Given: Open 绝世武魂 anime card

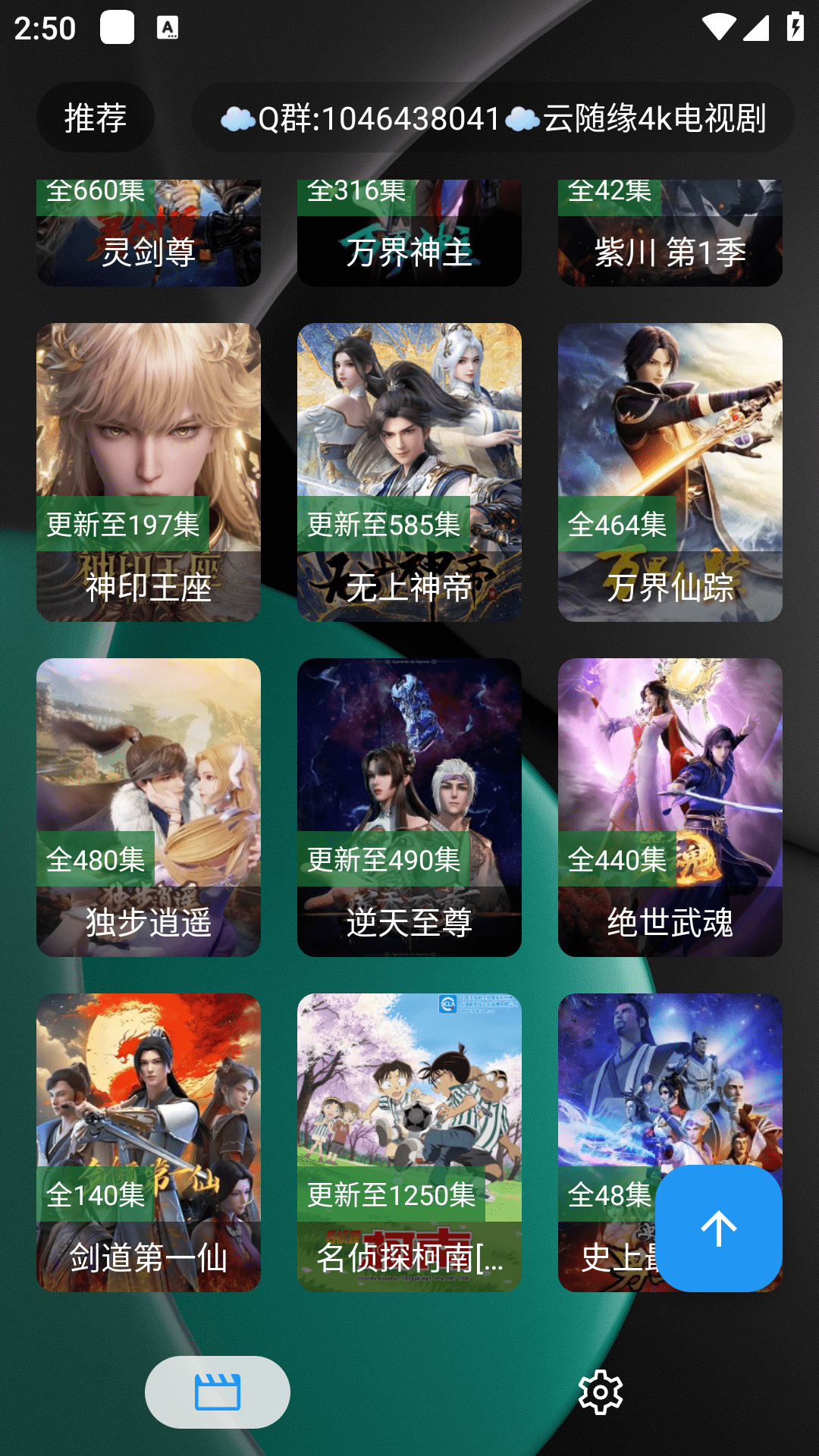Looking at the screenshot, I should (x=670, y=807).
